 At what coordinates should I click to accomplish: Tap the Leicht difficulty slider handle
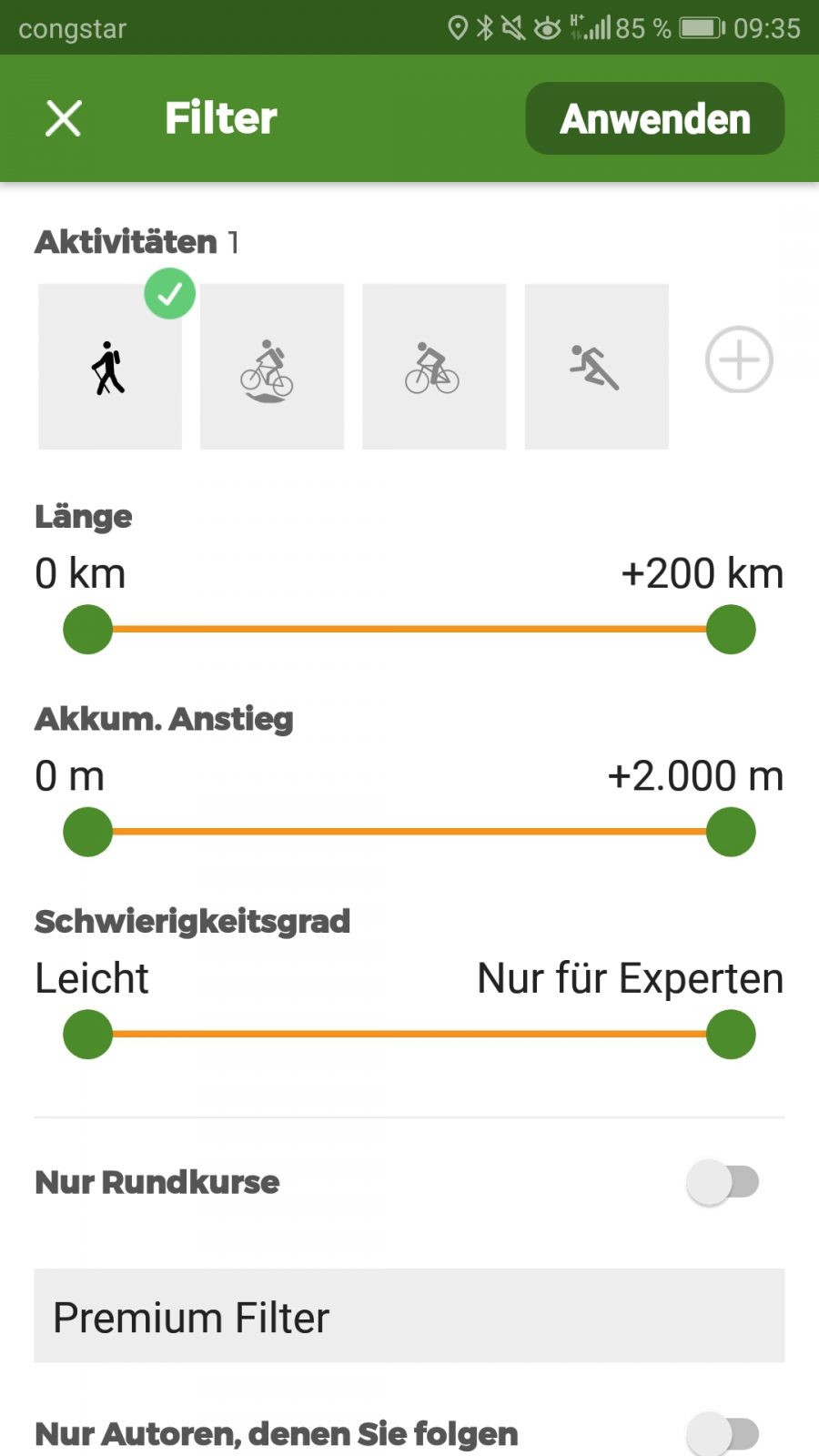[87, 1034]
